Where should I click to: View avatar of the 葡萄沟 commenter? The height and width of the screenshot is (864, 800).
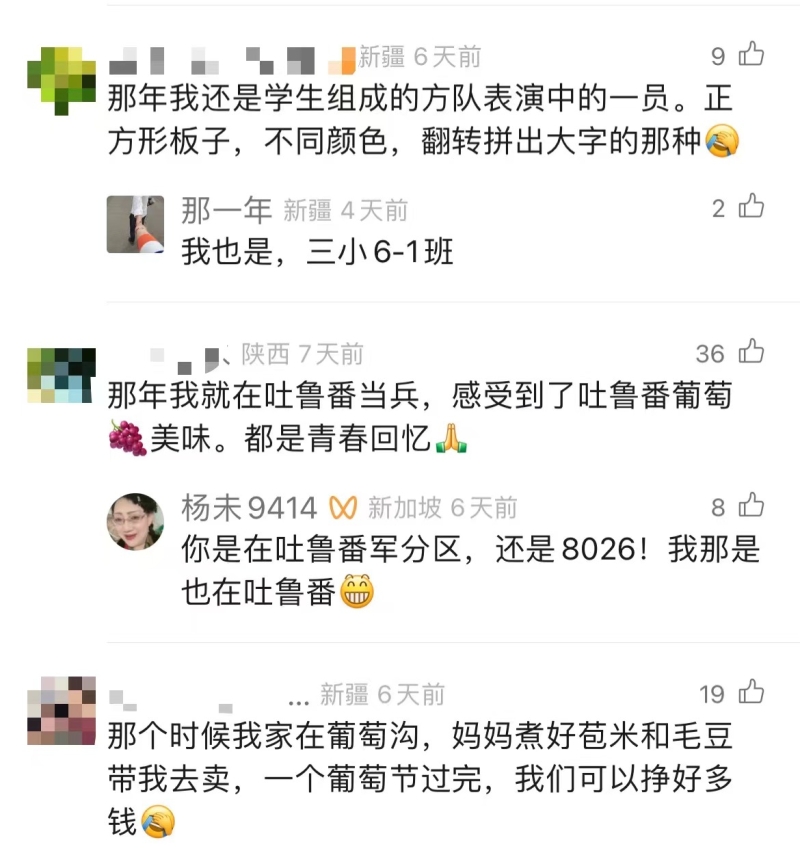point(62,710)
